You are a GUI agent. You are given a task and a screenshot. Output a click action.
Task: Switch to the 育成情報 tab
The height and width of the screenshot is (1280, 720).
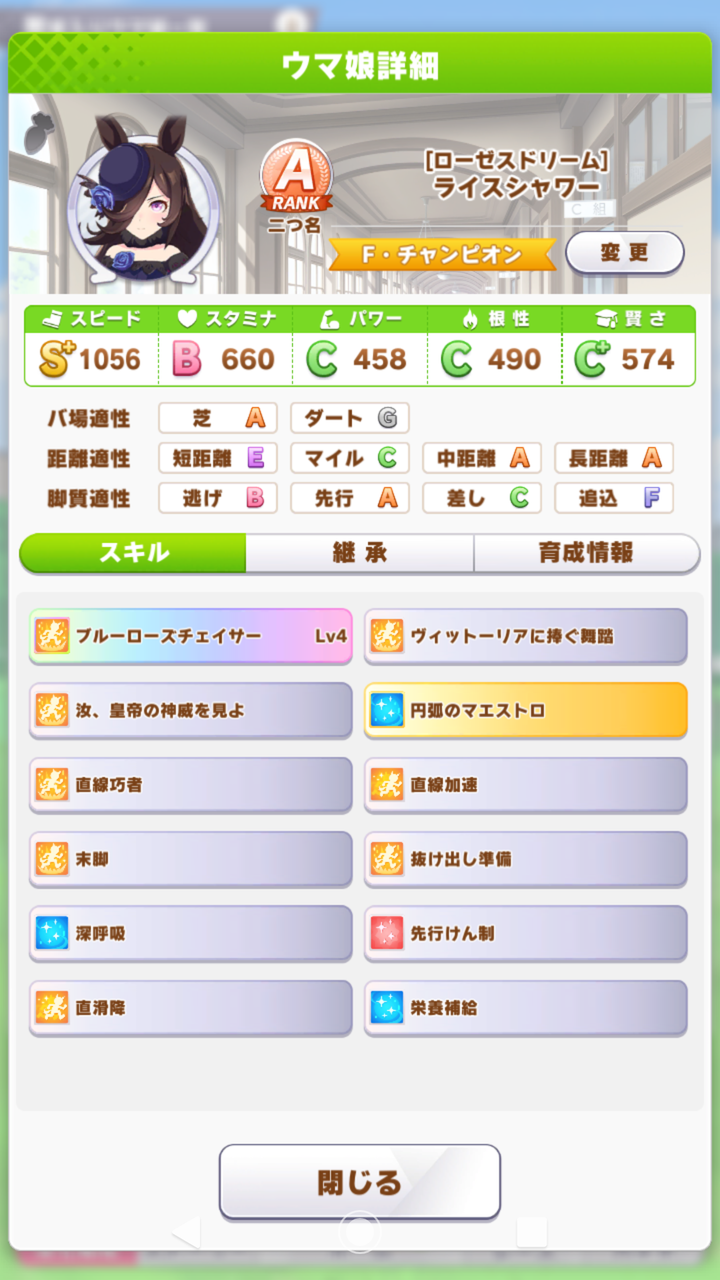click(586, 553)
